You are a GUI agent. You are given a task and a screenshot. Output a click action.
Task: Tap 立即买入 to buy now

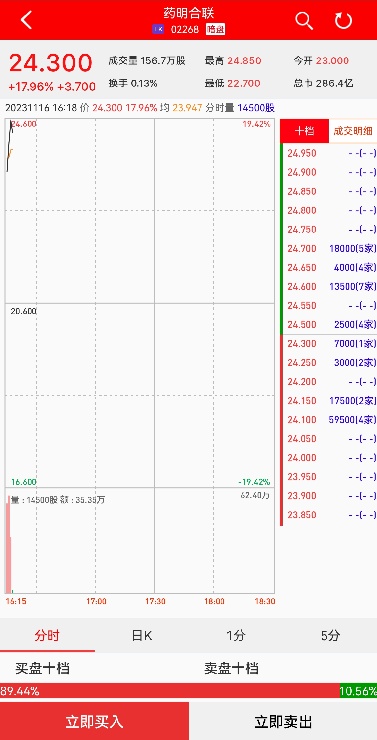(x=94, y=721)
